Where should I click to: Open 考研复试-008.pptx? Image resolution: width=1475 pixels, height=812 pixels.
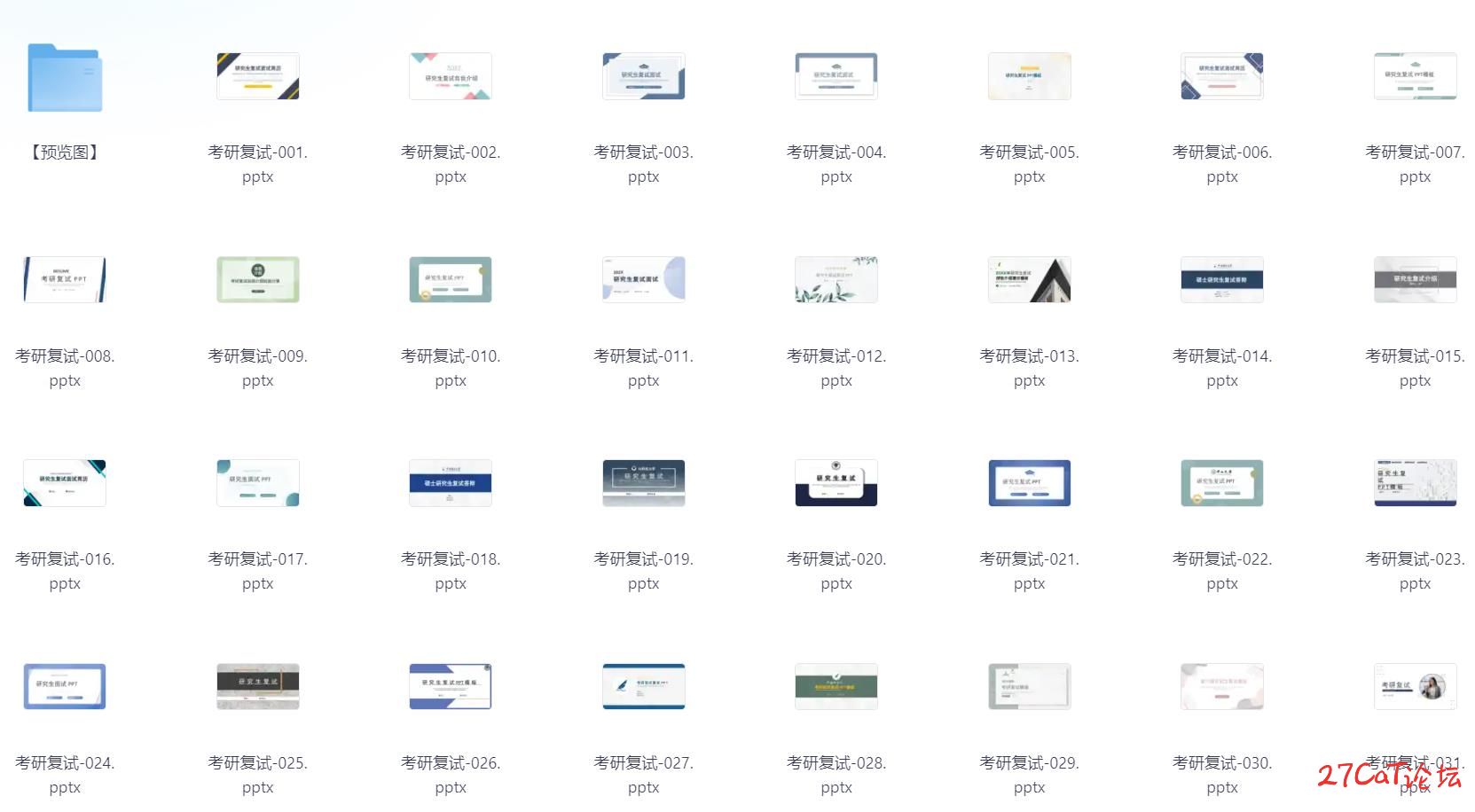point(65,280)
